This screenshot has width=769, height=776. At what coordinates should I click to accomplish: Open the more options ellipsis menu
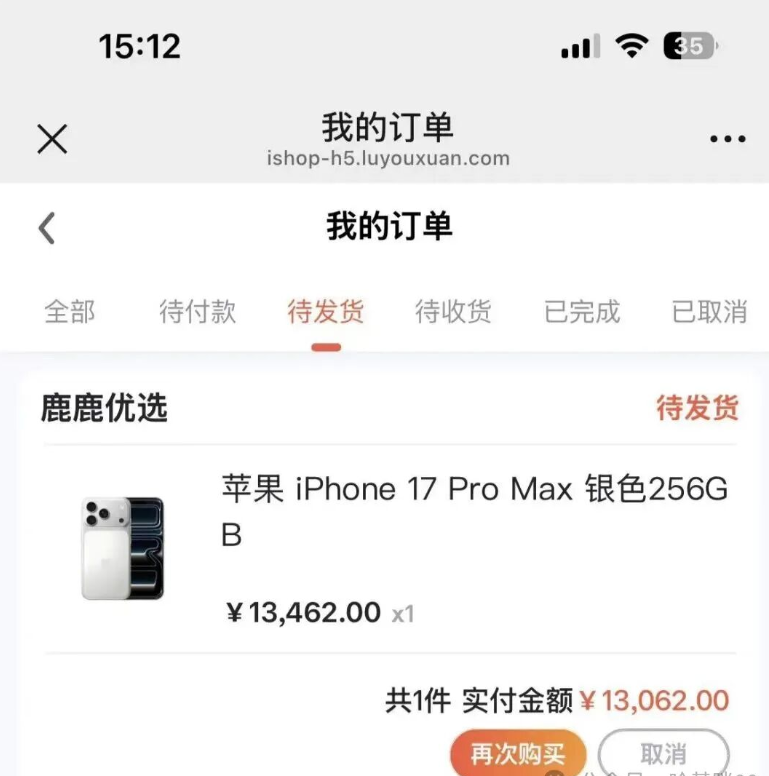click(x=726, y=139)
